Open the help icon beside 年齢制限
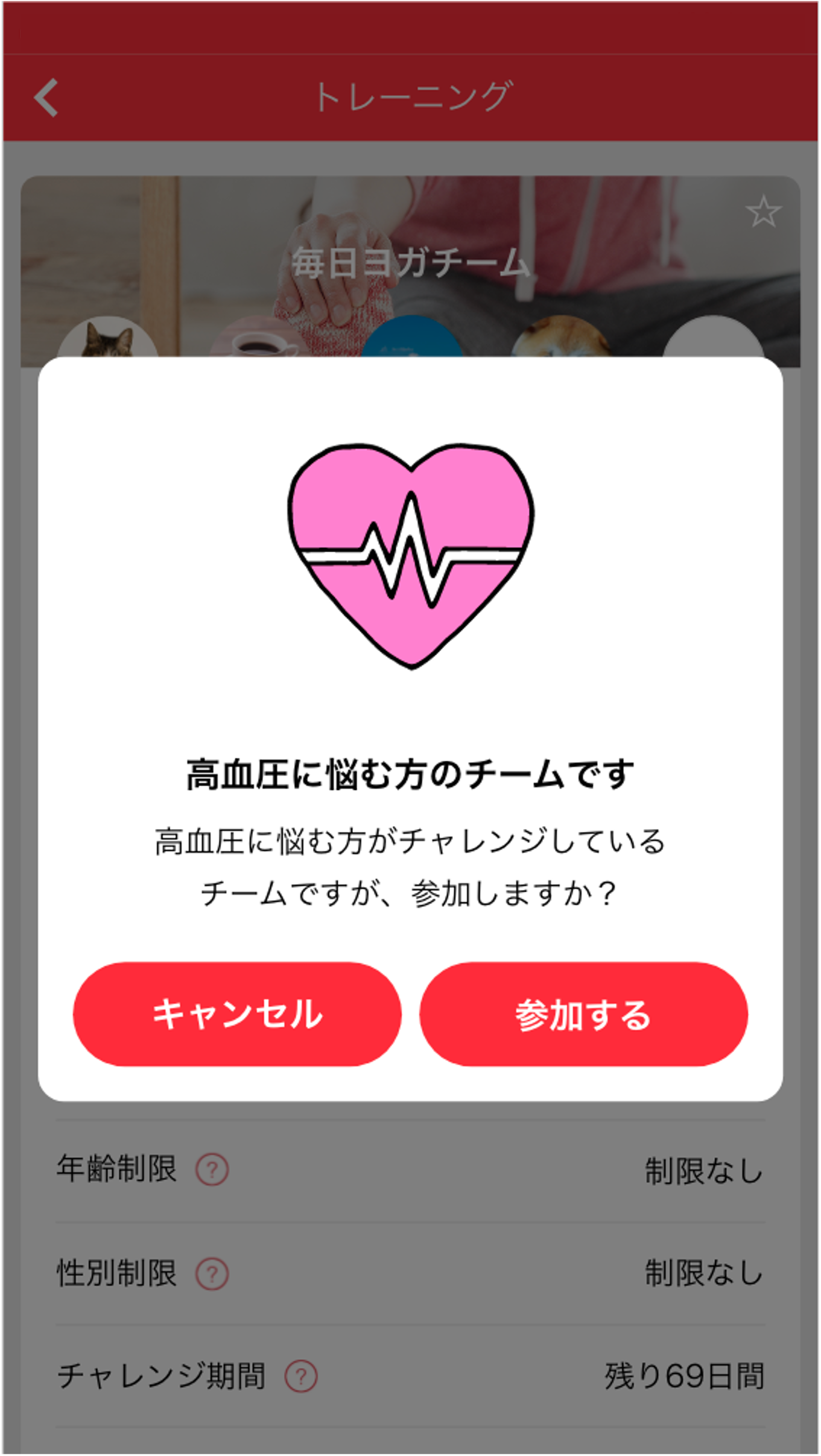Viewport: 821px width, 1456px height. 212,1170
